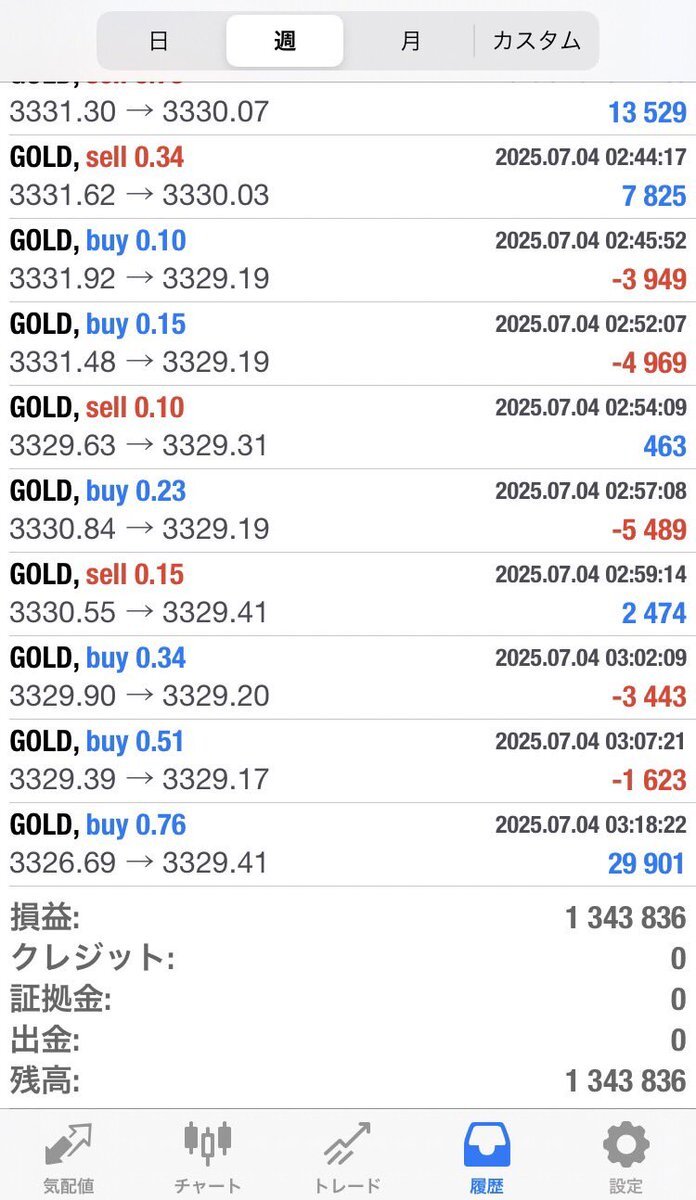The height and width of the screenshot is (1200, 696).
Task: Expand the GOLD buy 0.10 trade at 02:45:52
Action: pos(348,261)
